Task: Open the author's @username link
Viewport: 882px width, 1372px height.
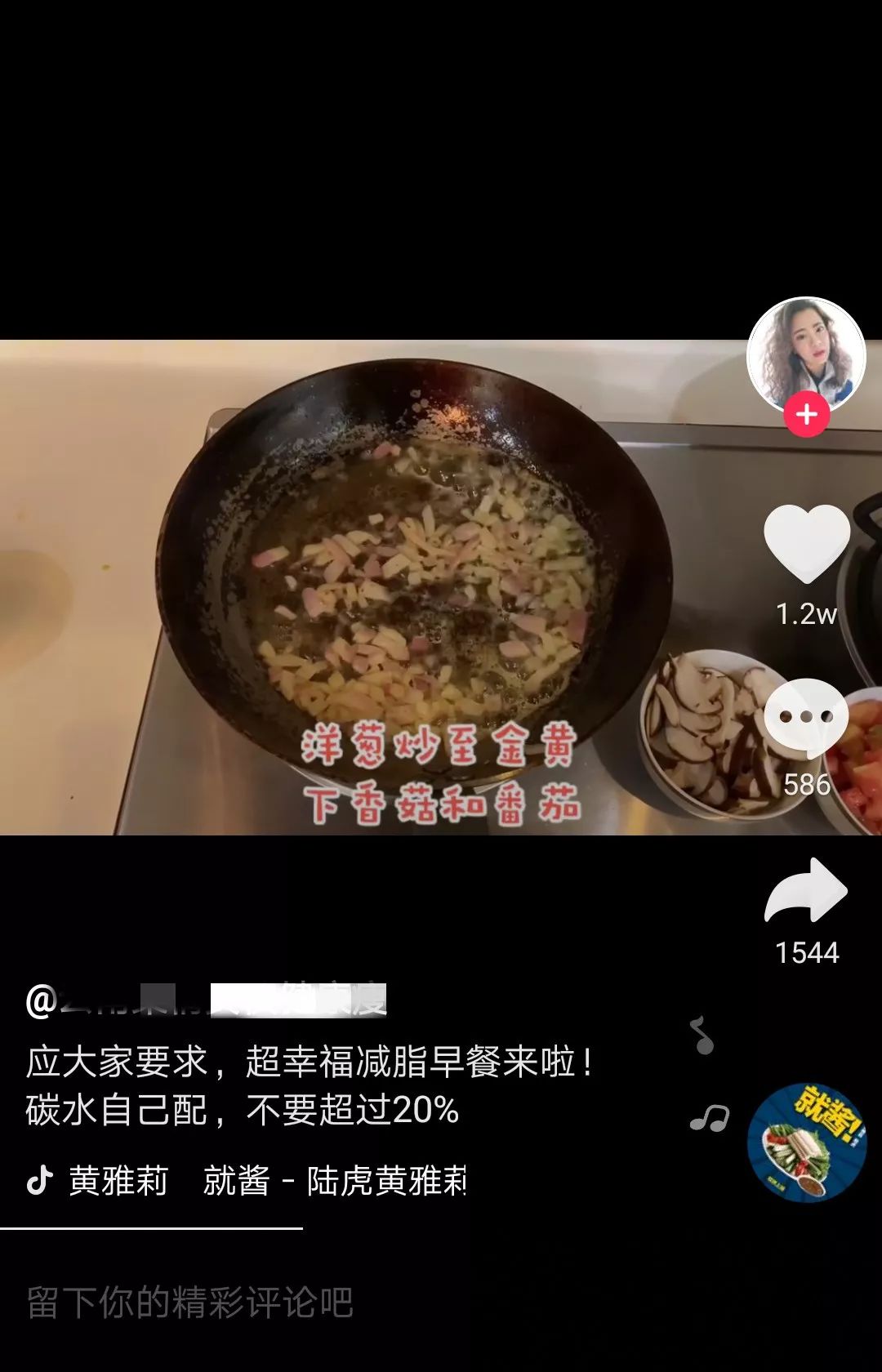Action: click(206, 1000)
